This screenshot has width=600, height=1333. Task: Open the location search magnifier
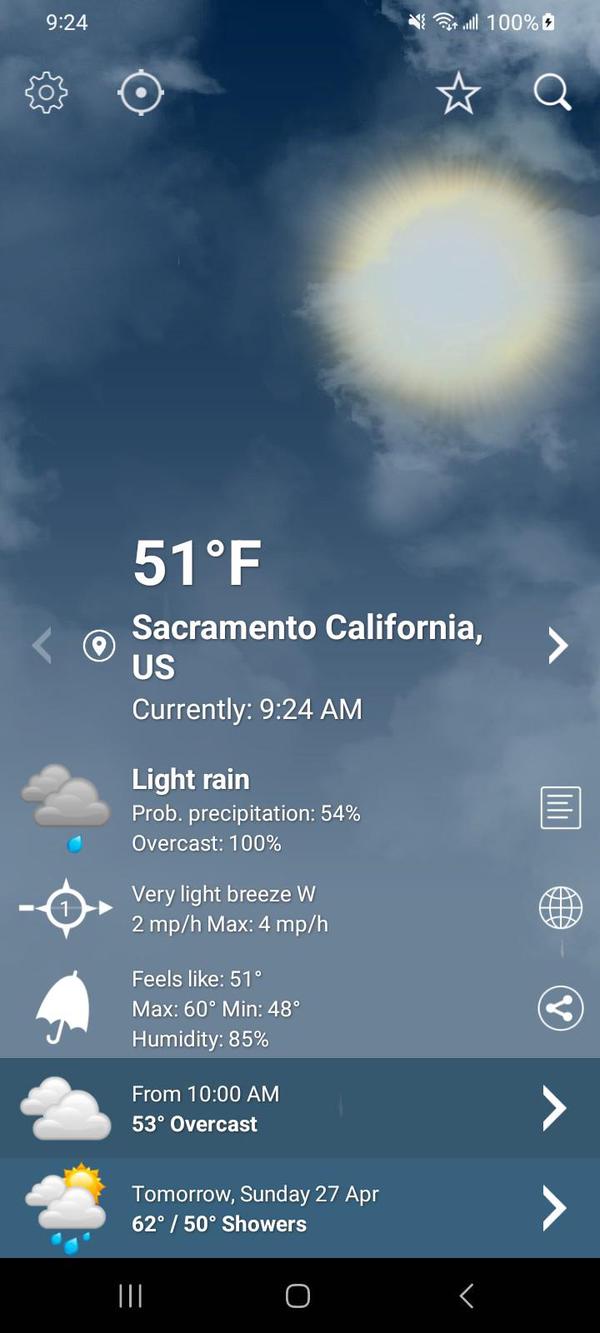click(x=552, y=93)
